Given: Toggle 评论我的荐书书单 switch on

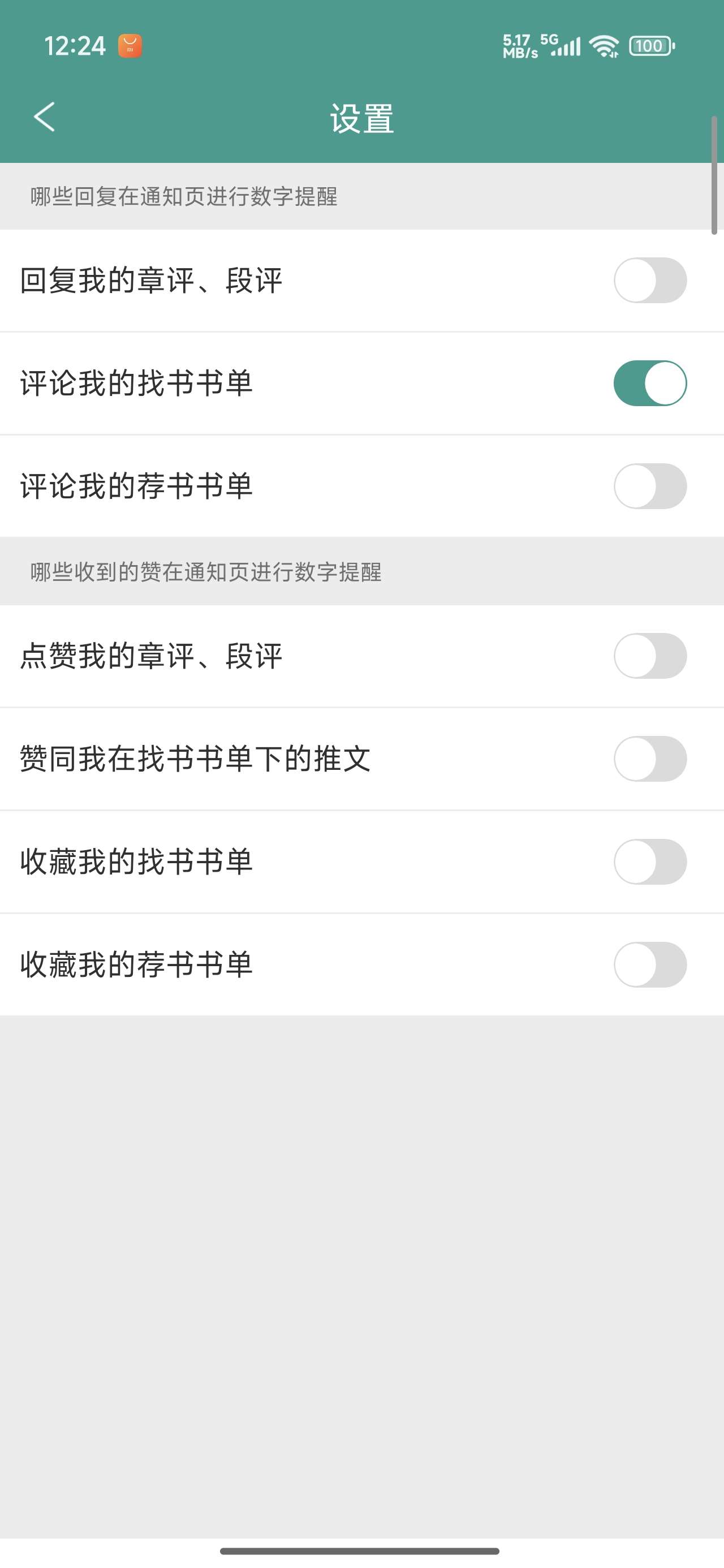Looking at the screenshot, I should click(x=650, y=486).
